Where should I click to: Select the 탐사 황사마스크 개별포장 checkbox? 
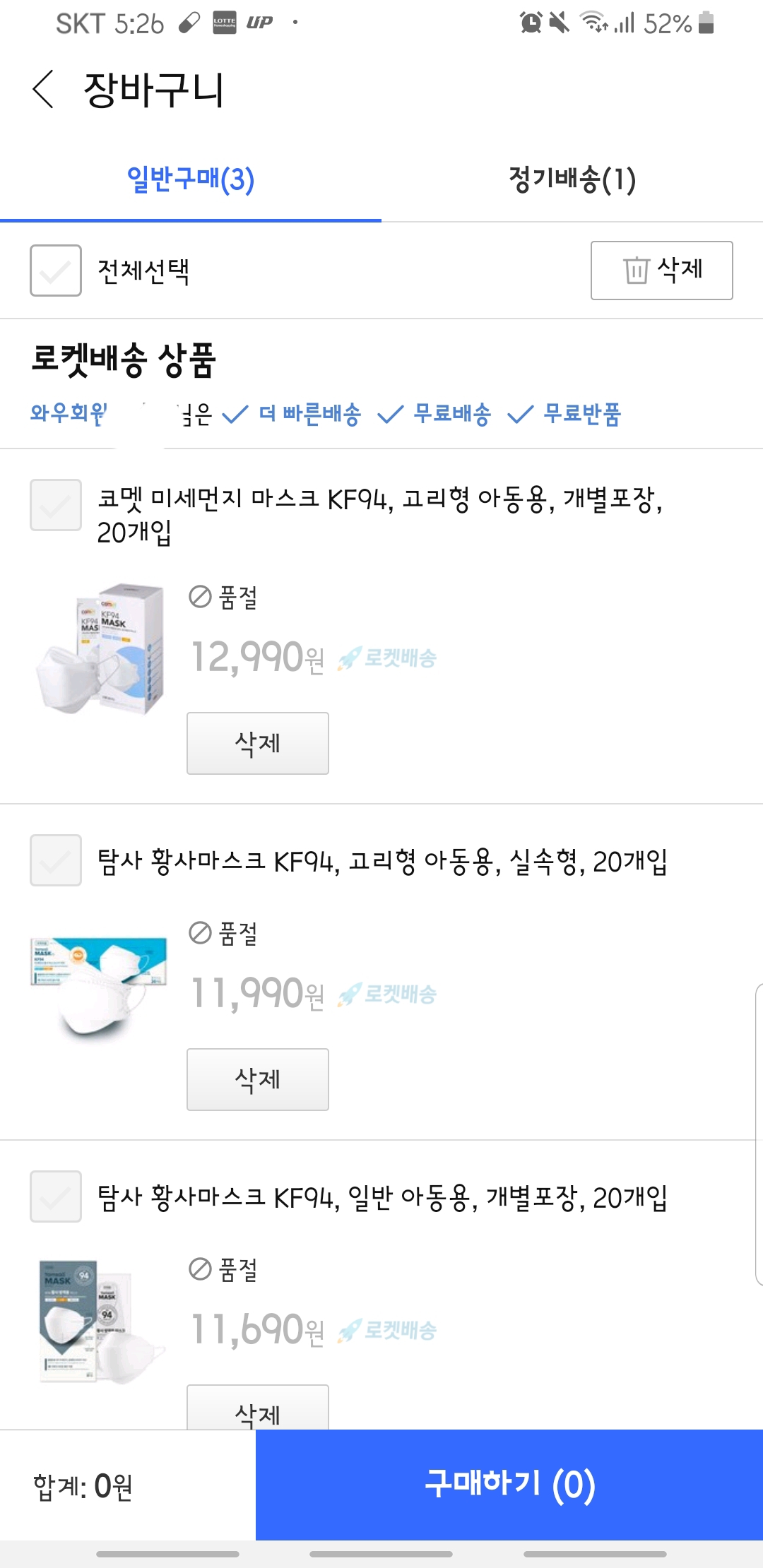(x=56, y=1196)
